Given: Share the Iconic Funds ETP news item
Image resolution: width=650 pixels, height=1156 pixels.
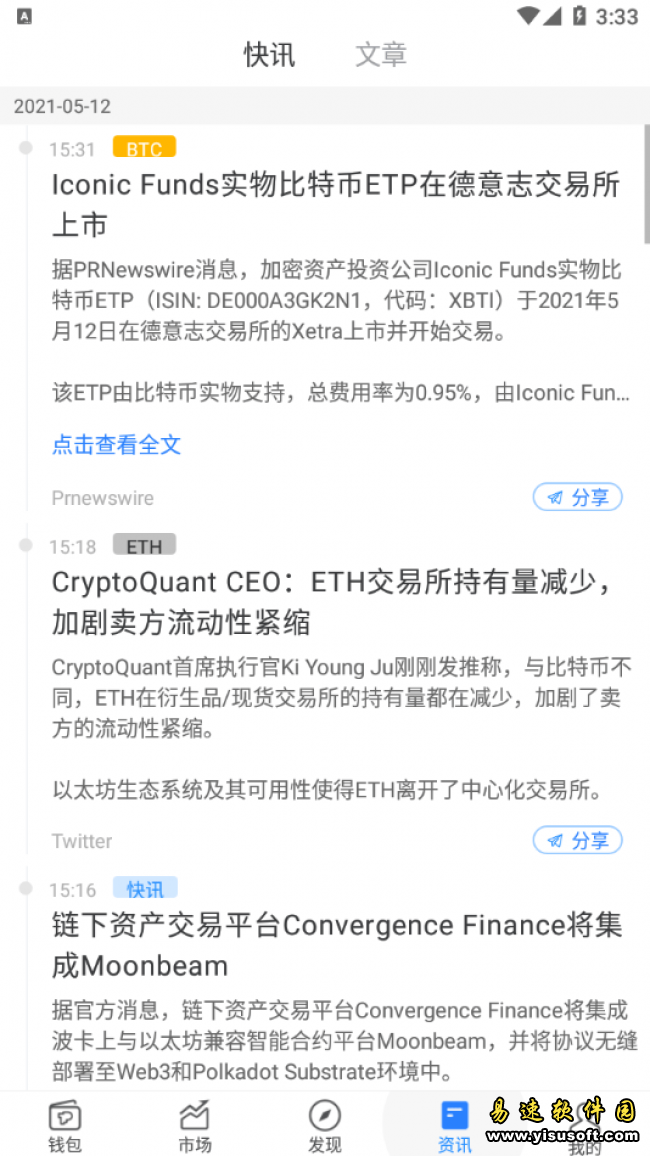Looking at the screenshot, I should 577,497.
